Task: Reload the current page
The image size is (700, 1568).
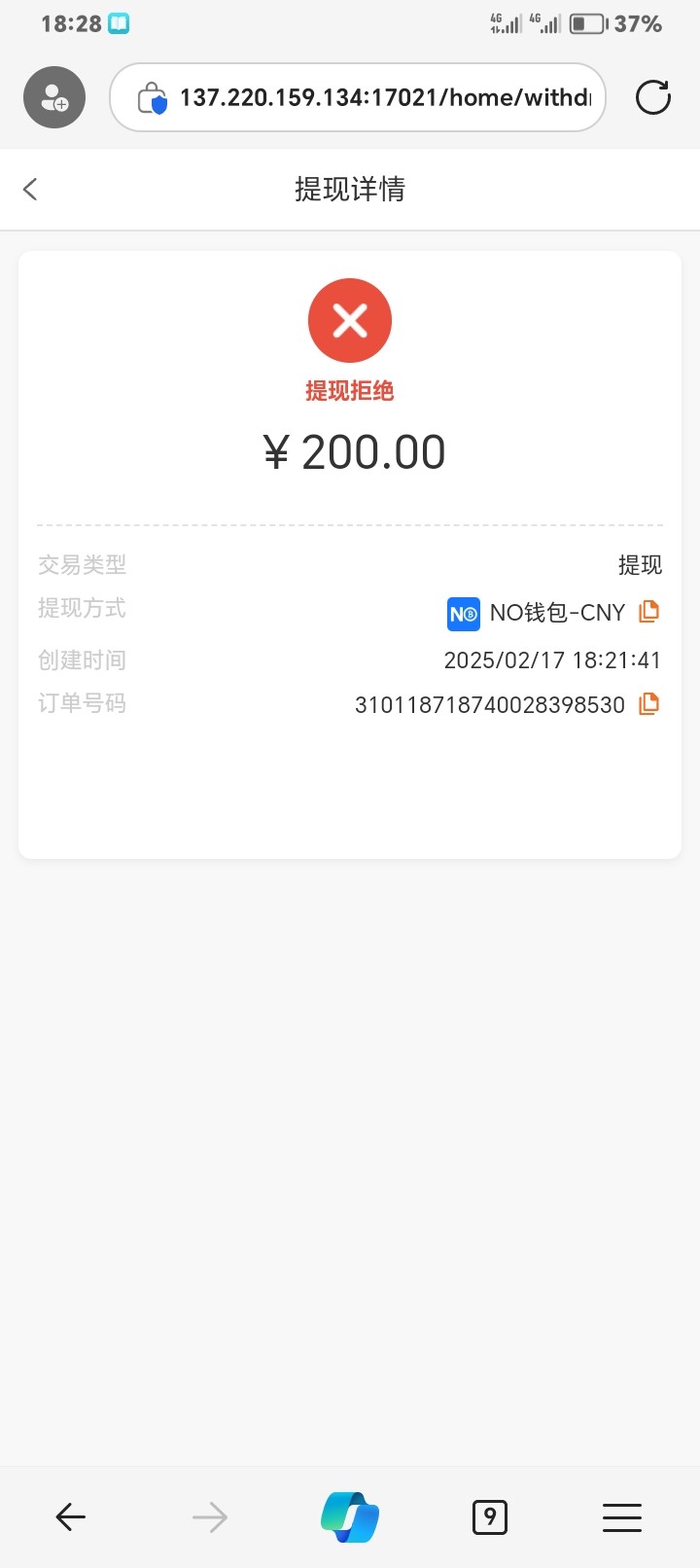Action: 652,97
